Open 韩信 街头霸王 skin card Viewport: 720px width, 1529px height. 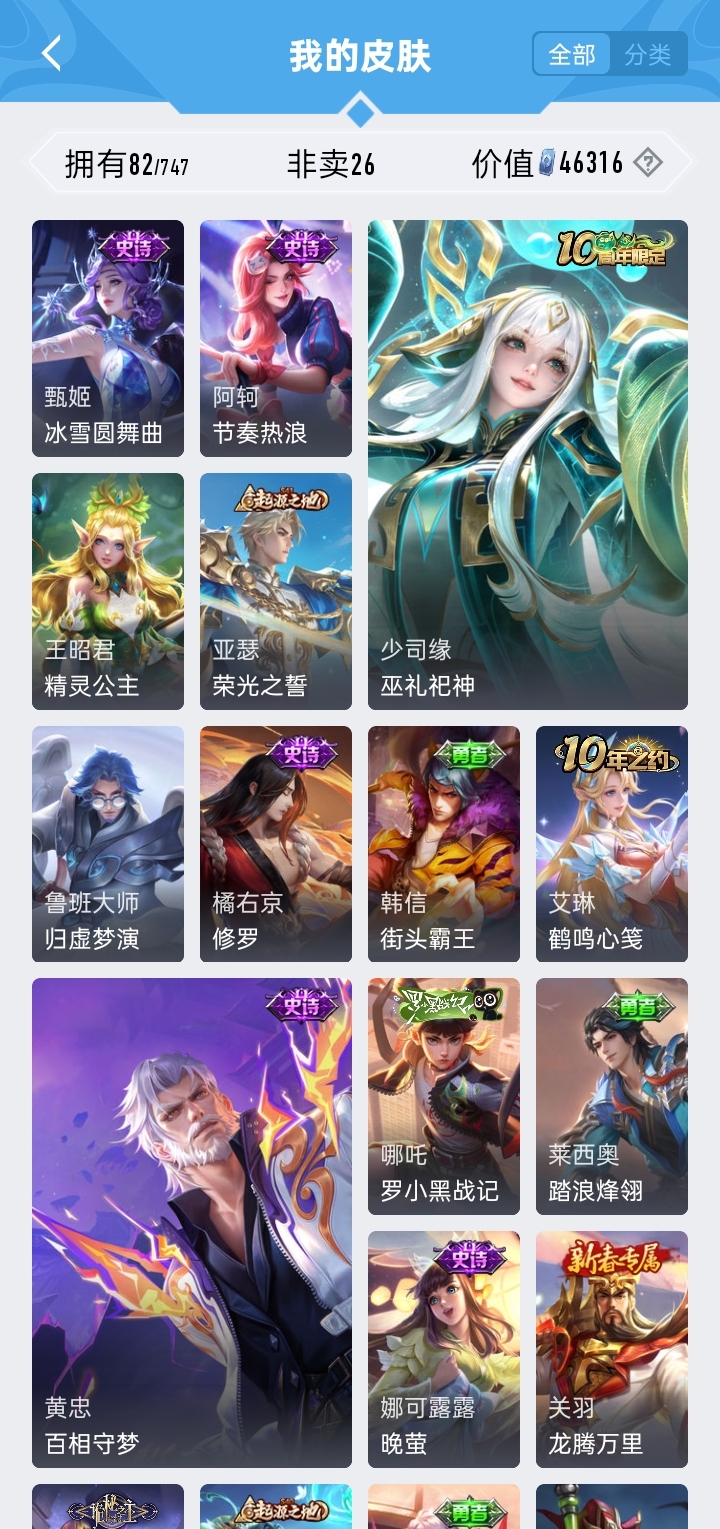click(444, 844)
